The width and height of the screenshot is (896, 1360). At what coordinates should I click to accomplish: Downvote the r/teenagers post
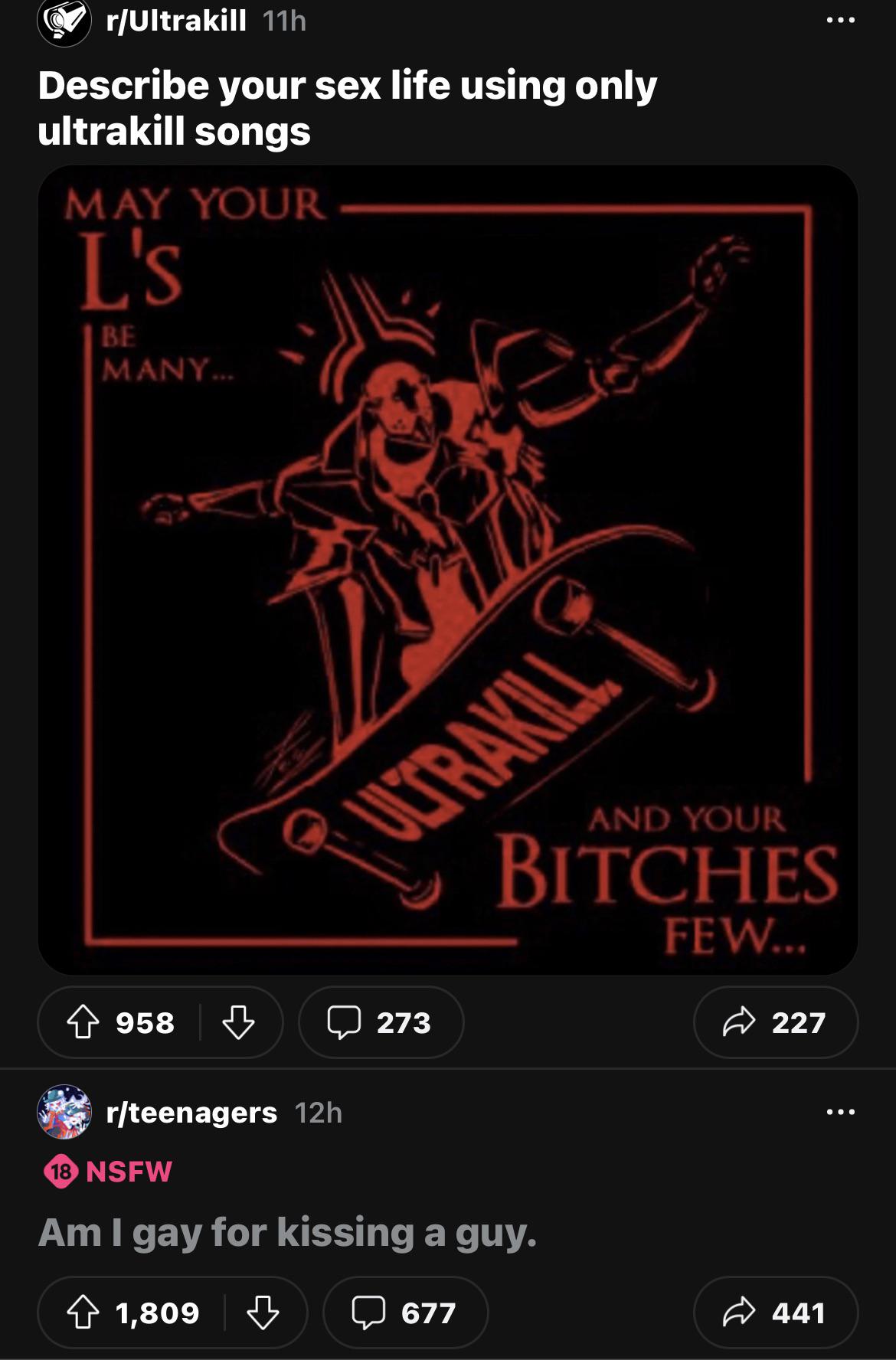click(x=263, y=1313)
